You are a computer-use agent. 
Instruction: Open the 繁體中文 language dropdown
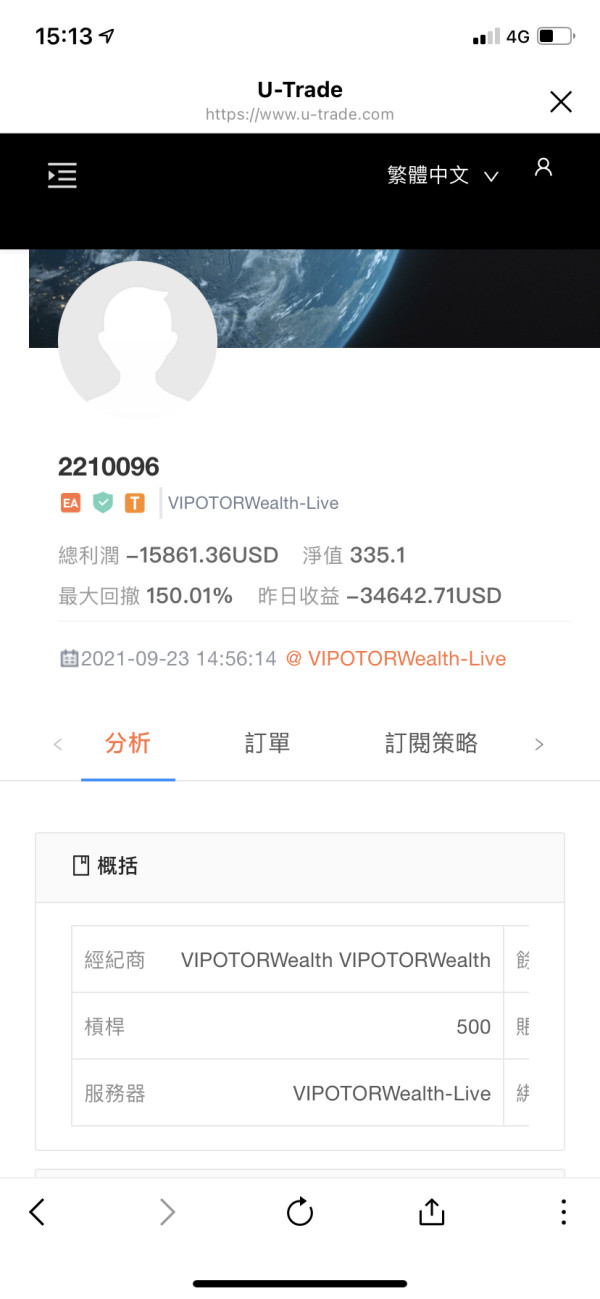click(442, 176)
